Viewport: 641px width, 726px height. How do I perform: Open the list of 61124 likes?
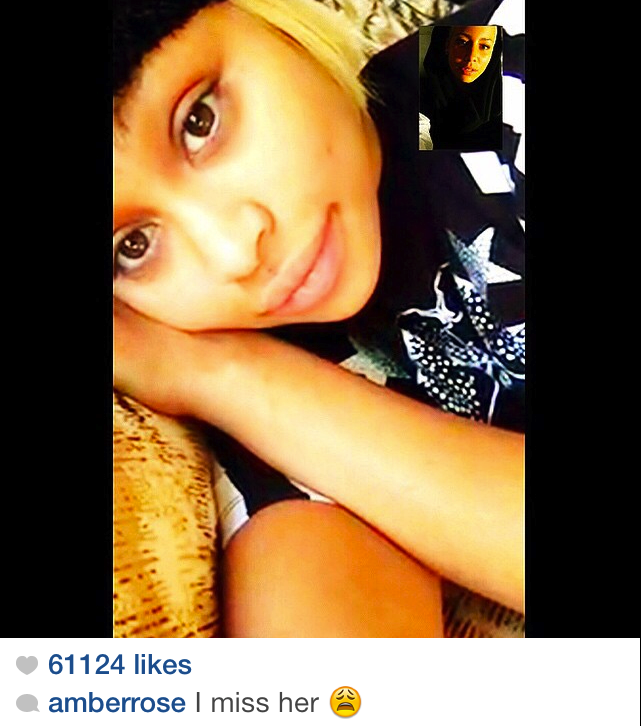point(119,664)
